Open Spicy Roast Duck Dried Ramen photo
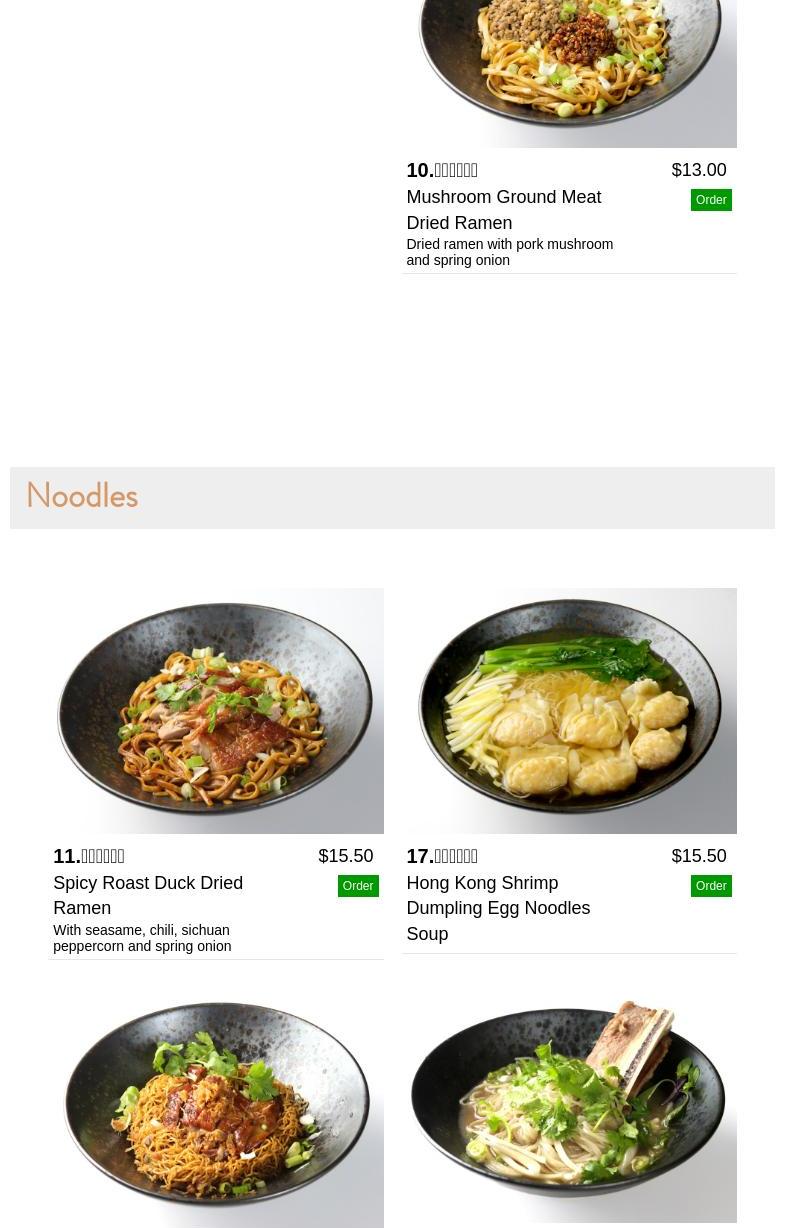This screenshot has width=785, height=1228. coord(216,711)
